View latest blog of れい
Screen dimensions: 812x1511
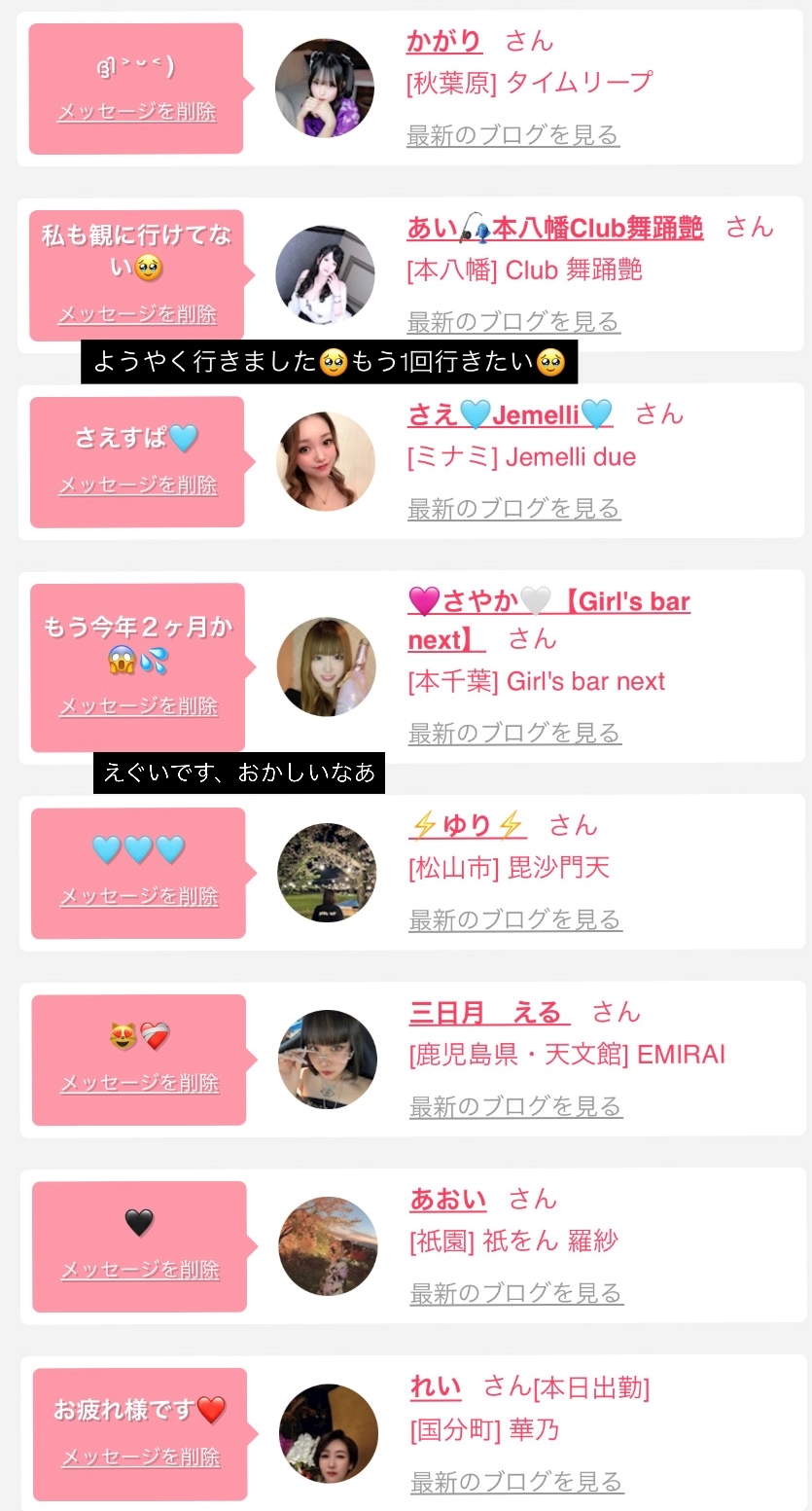coord(516,1482)
